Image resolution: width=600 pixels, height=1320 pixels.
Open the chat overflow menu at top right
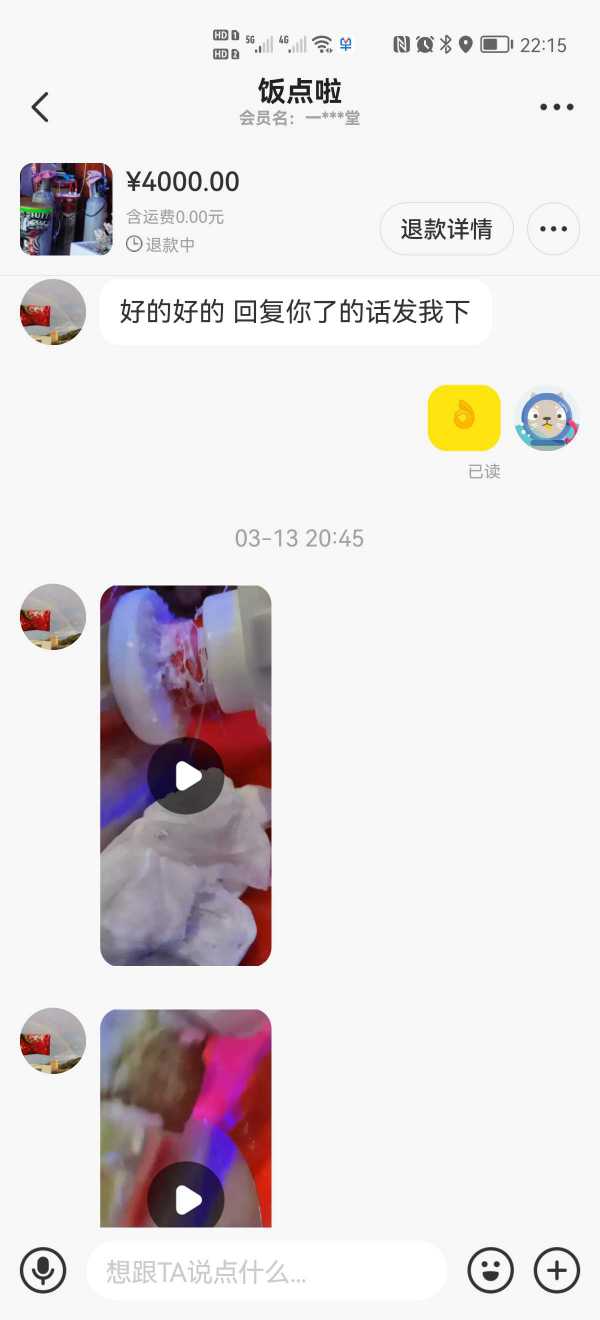(556, 107)
